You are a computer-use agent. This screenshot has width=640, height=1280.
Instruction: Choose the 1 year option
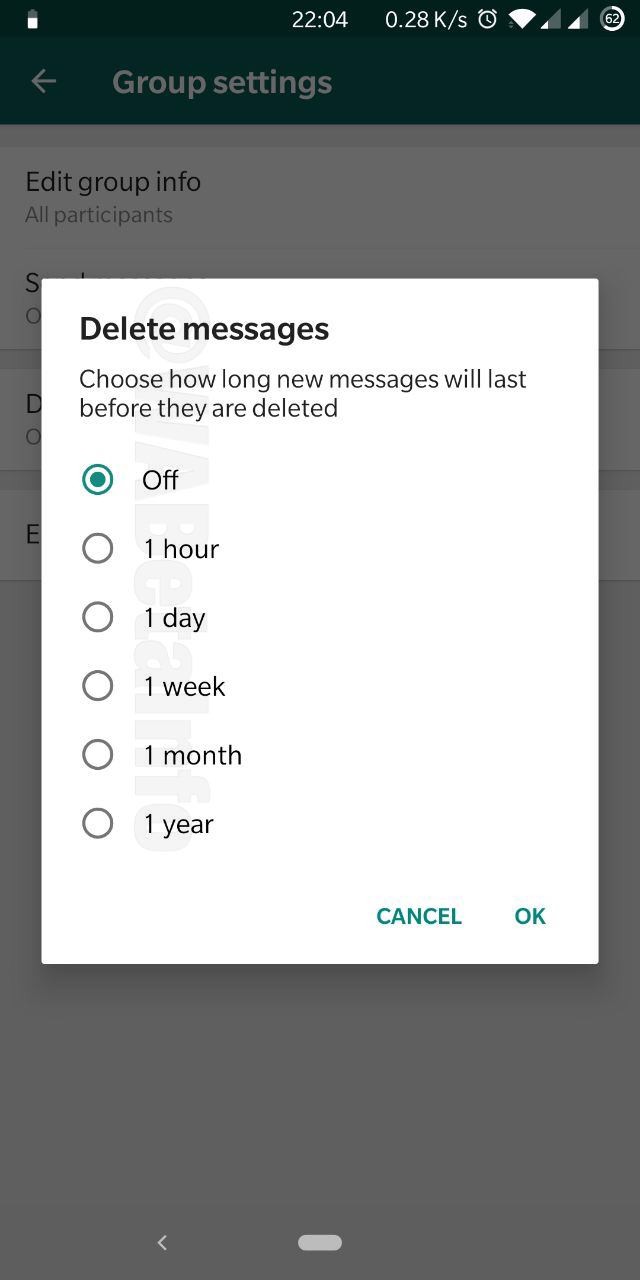pos(98,824)
